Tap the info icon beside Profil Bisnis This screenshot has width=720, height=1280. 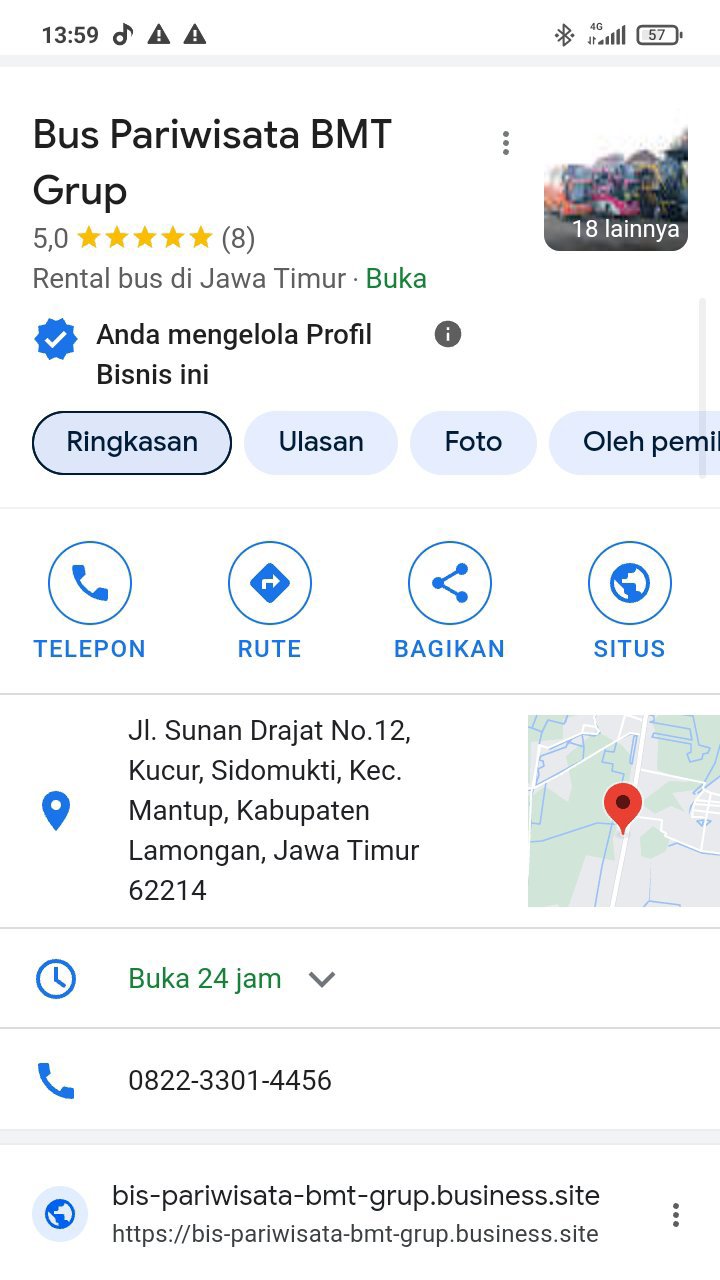(x=448, y=334)
